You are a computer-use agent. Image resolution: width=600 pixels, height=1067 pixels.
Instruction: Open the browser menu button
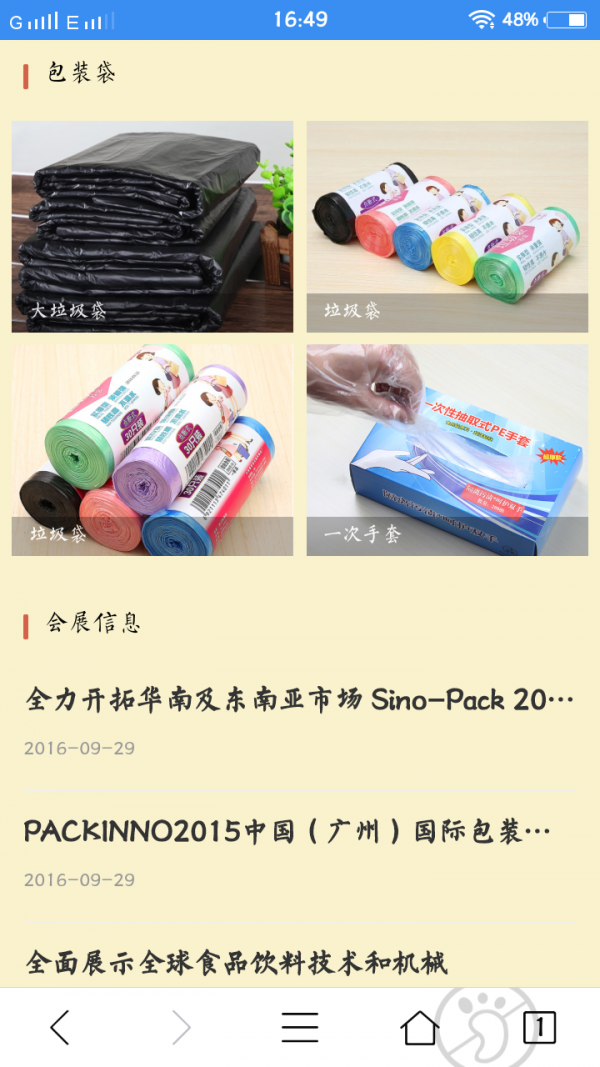299,1027
